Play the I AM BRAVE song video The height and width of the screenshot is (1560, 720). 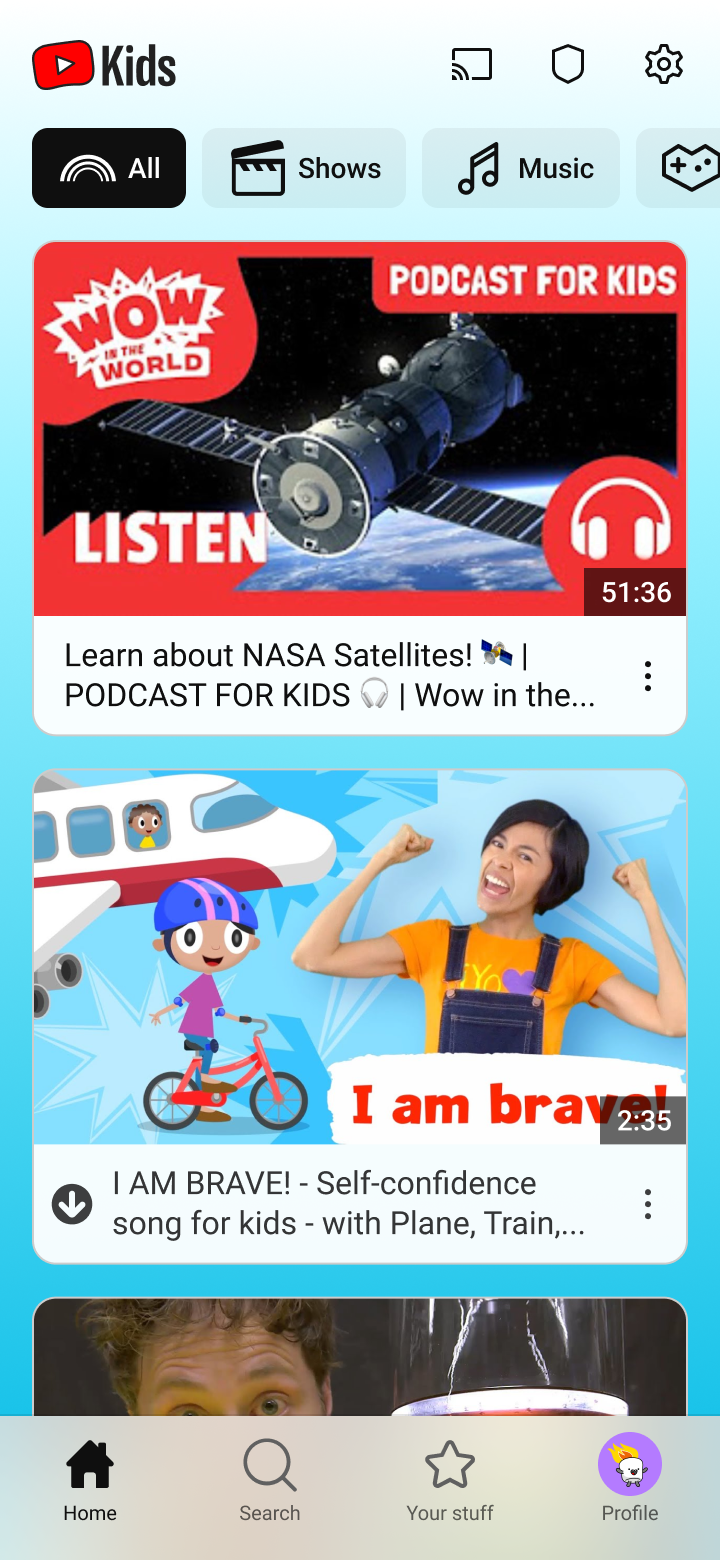pyautogui.click(x=360, y=956)
